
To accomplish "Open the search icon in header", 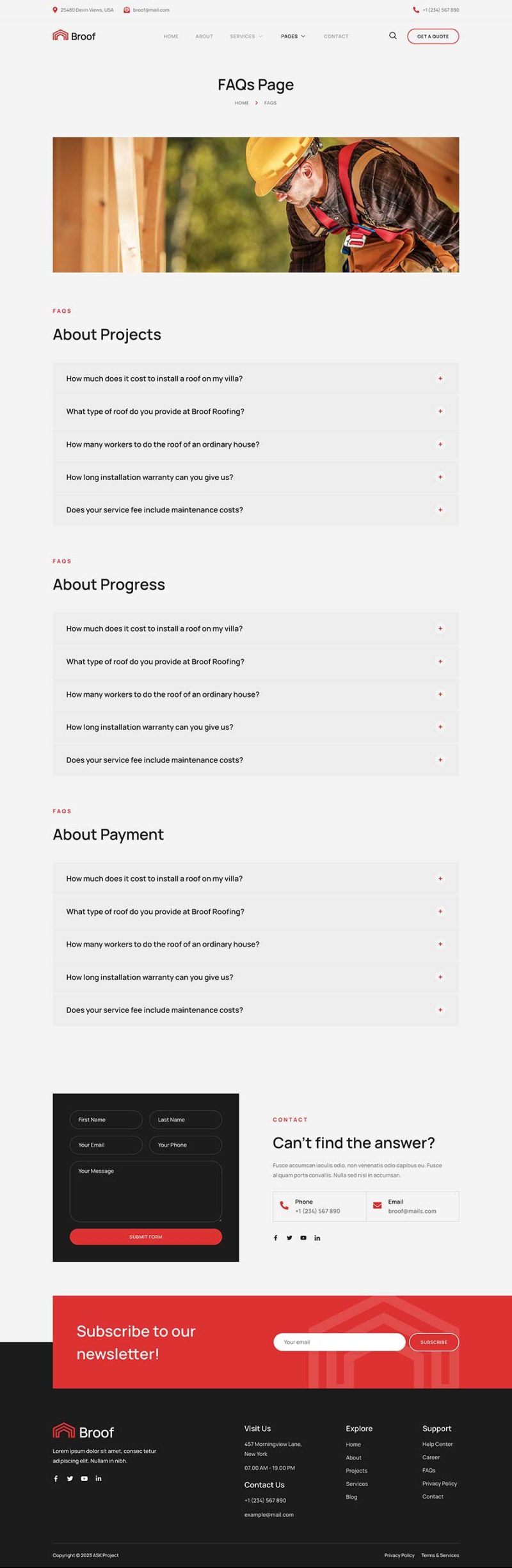I will 393,36.
